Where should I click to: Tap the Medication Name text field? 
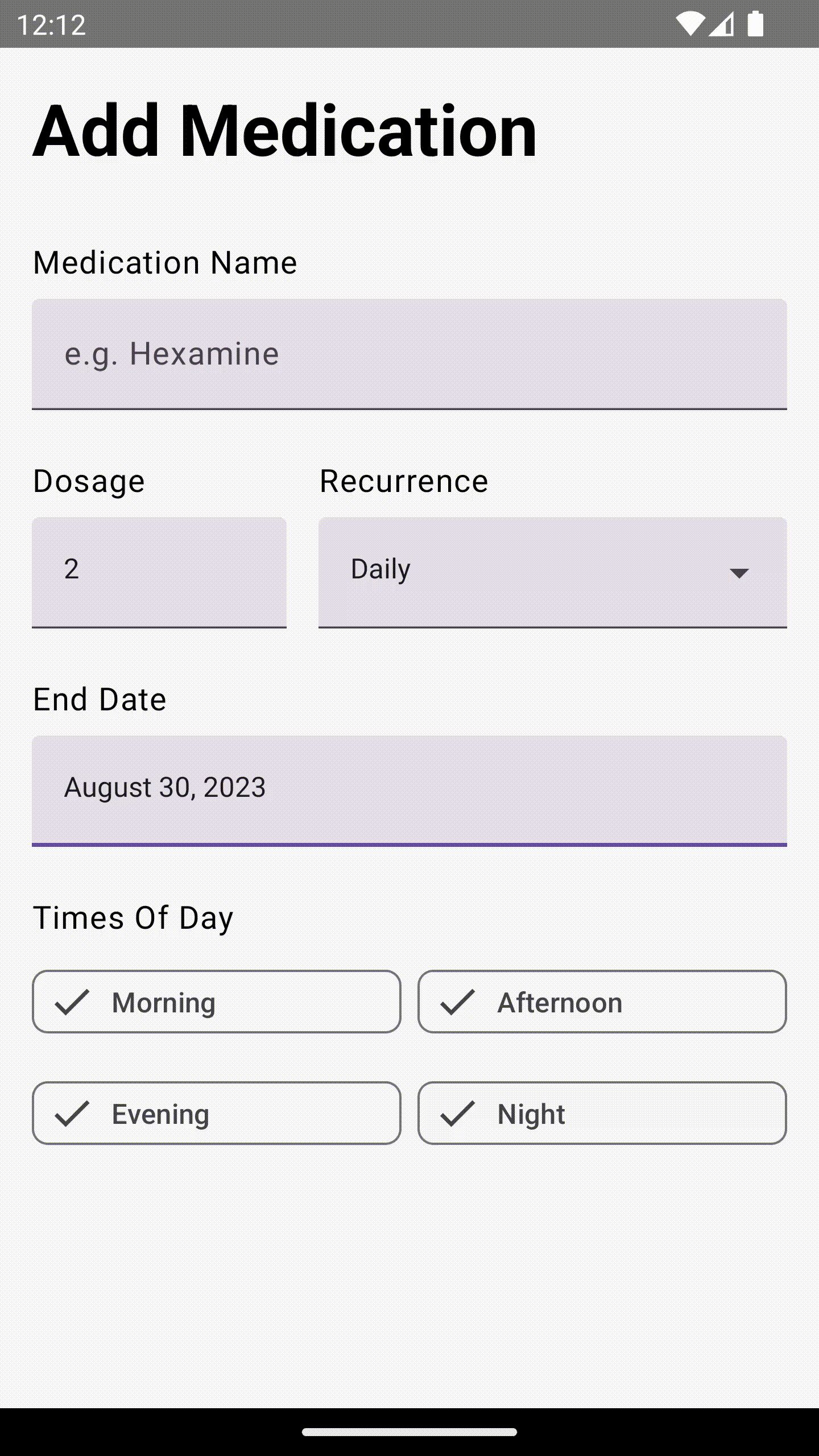click(409, 354)
